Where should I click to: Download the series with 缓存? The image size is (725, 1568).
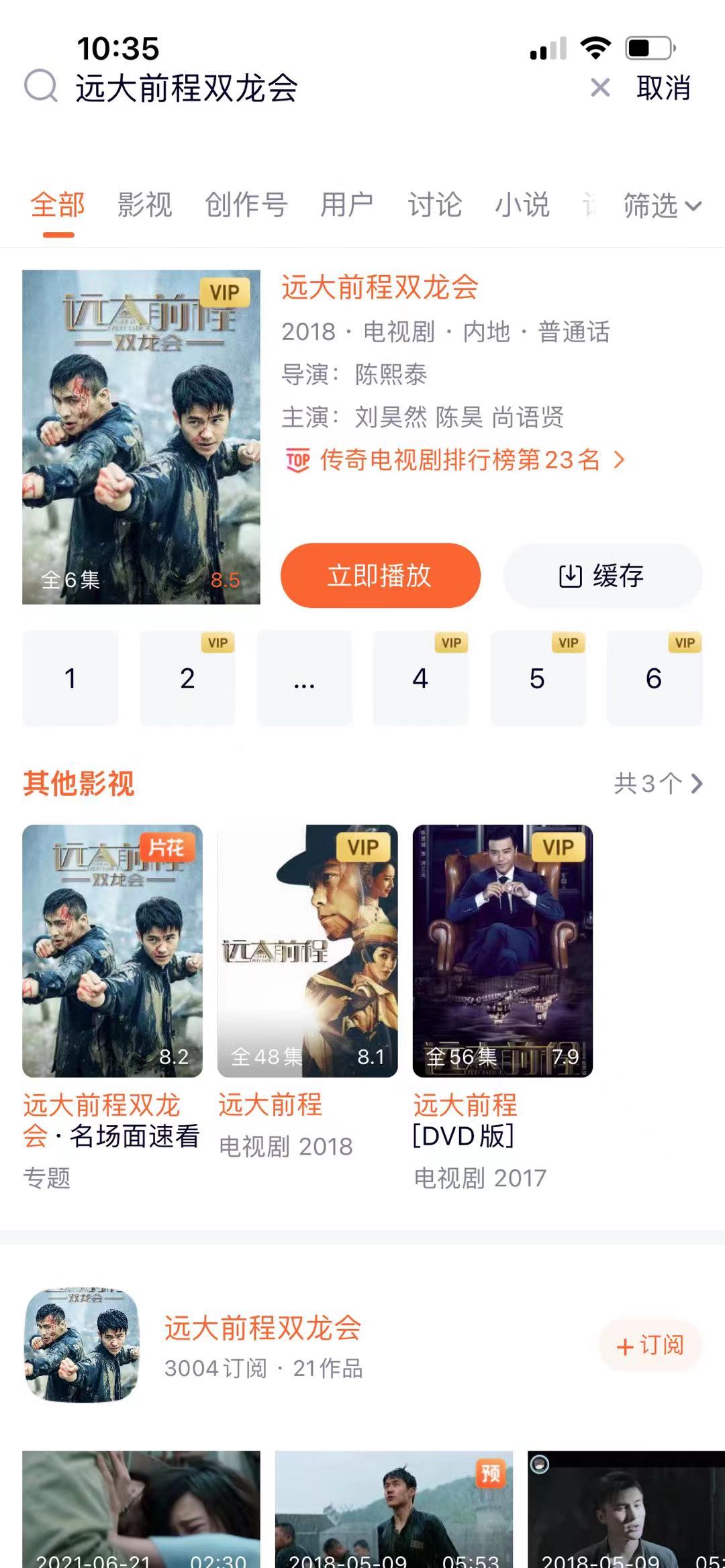tap(602, 576)
